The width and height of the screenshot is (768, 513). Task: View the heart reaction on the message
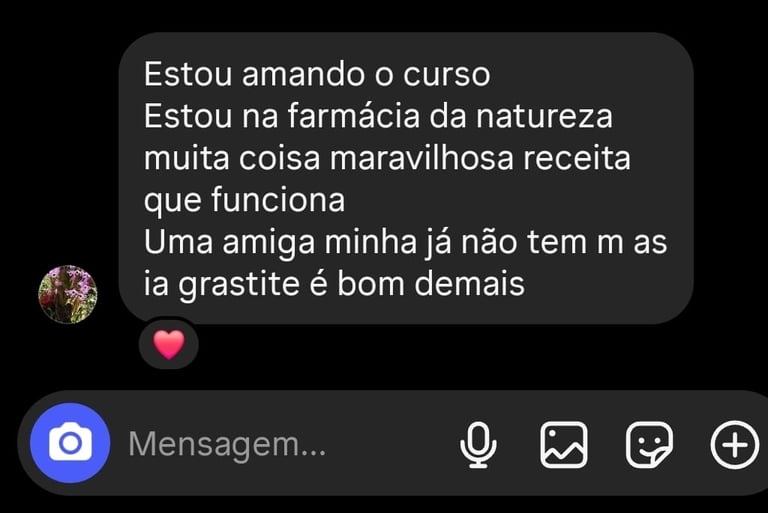pos(169,344)
